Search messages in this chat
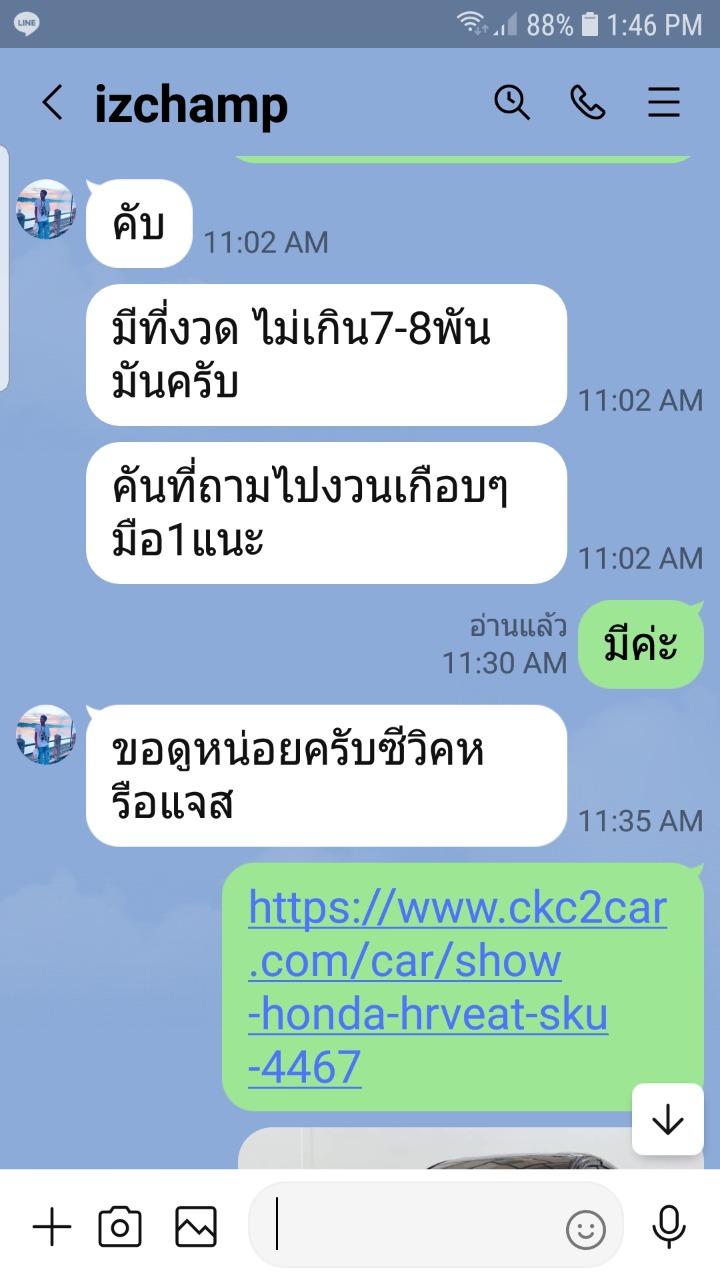Image resolution: width=720 pixels, height=1280 pixels. tap(512, 103)
